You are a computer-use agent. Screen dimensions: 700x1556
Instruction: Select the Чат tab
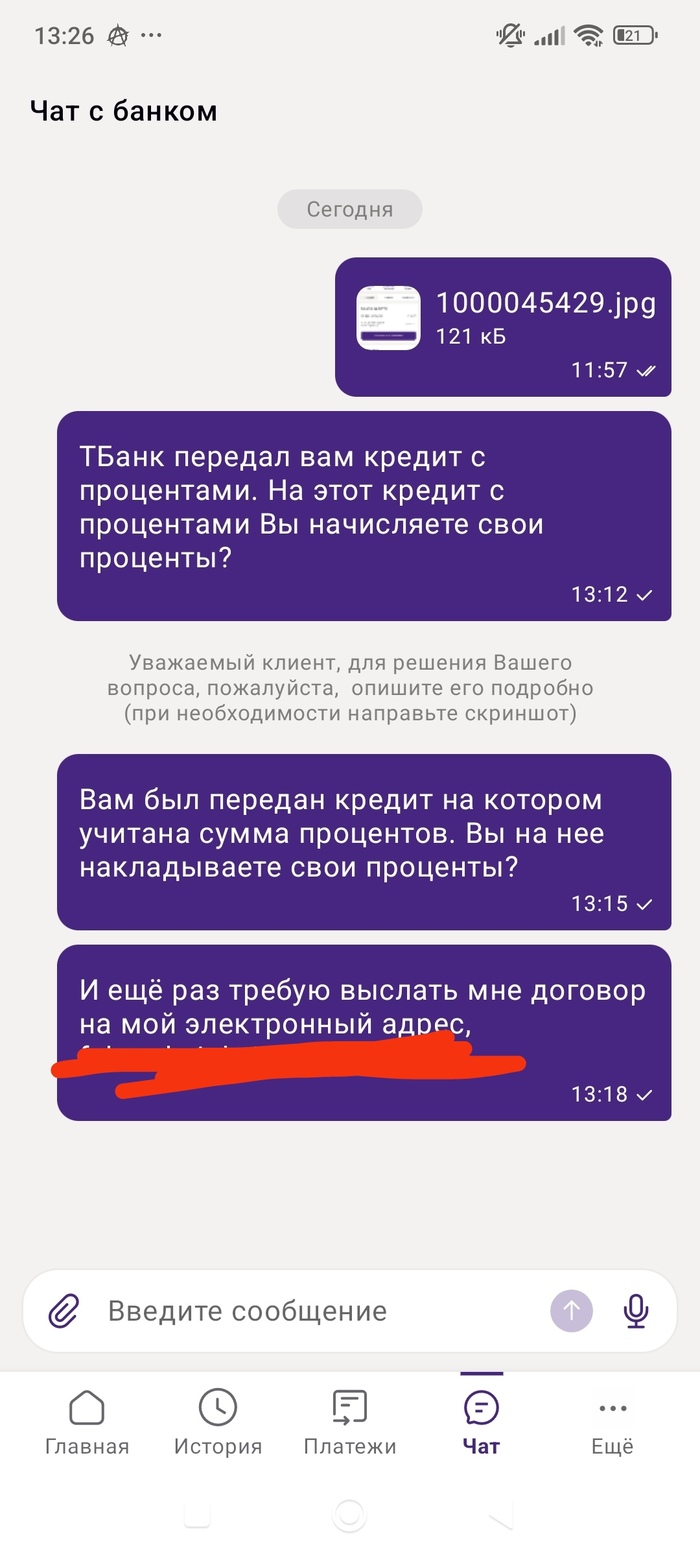click(x=481, y=1422)
